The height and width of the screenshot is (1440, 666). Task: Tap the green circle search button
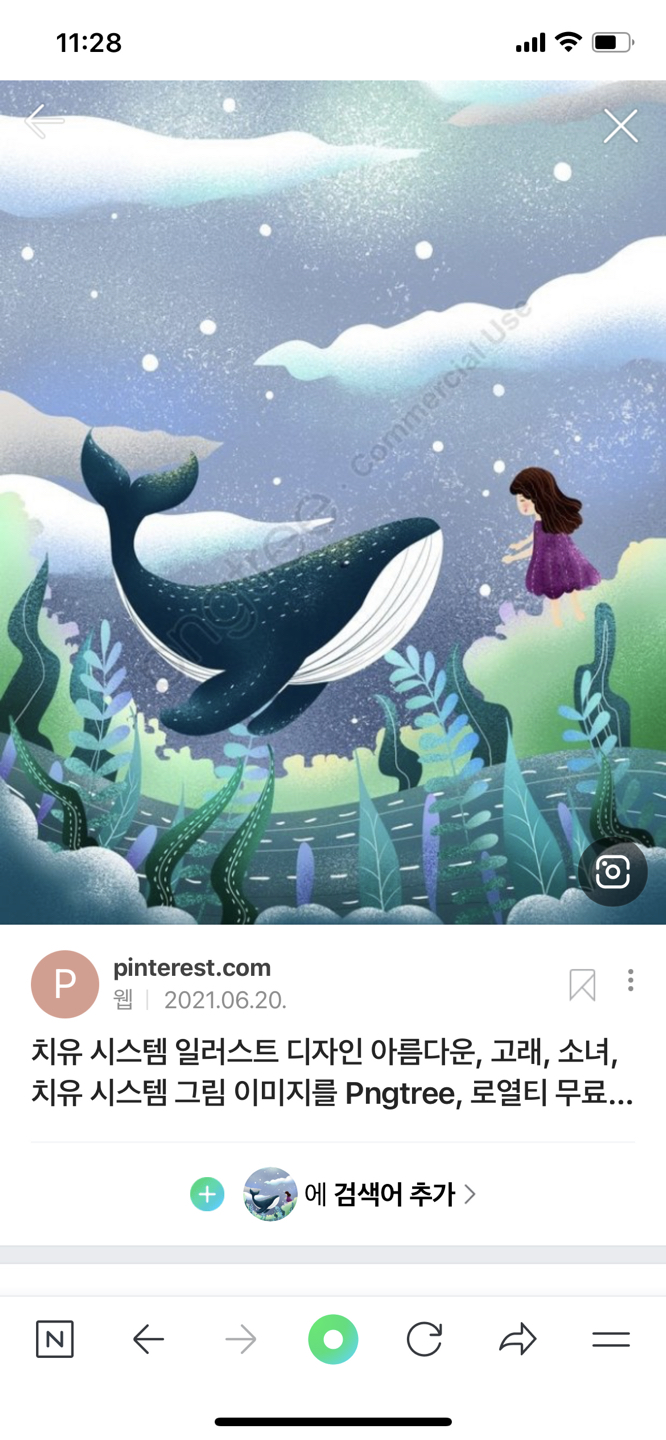pos(333,1339)
